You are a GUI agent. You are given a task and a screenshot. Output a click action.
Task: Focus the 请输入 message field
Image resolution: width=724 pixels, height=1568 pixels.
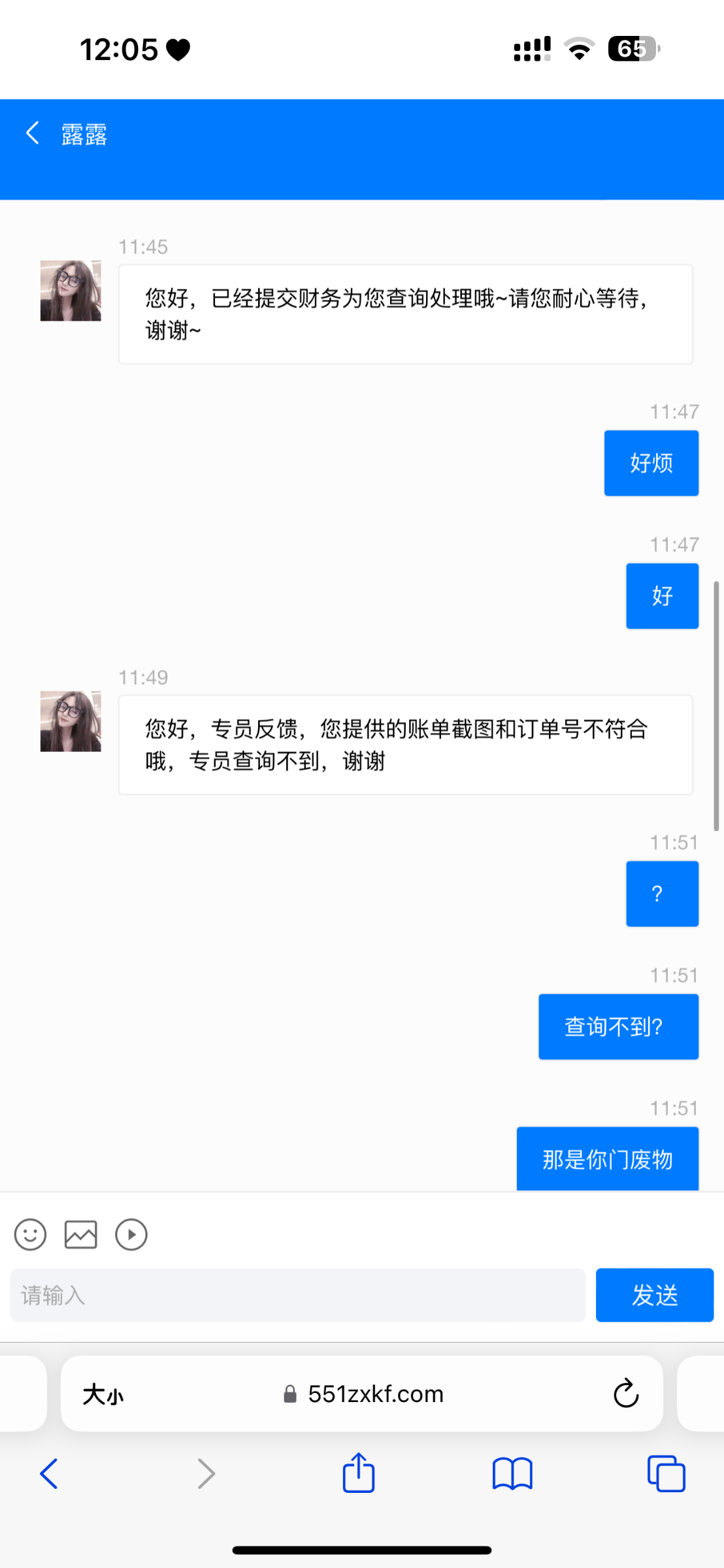click(x=297, y=1295)
